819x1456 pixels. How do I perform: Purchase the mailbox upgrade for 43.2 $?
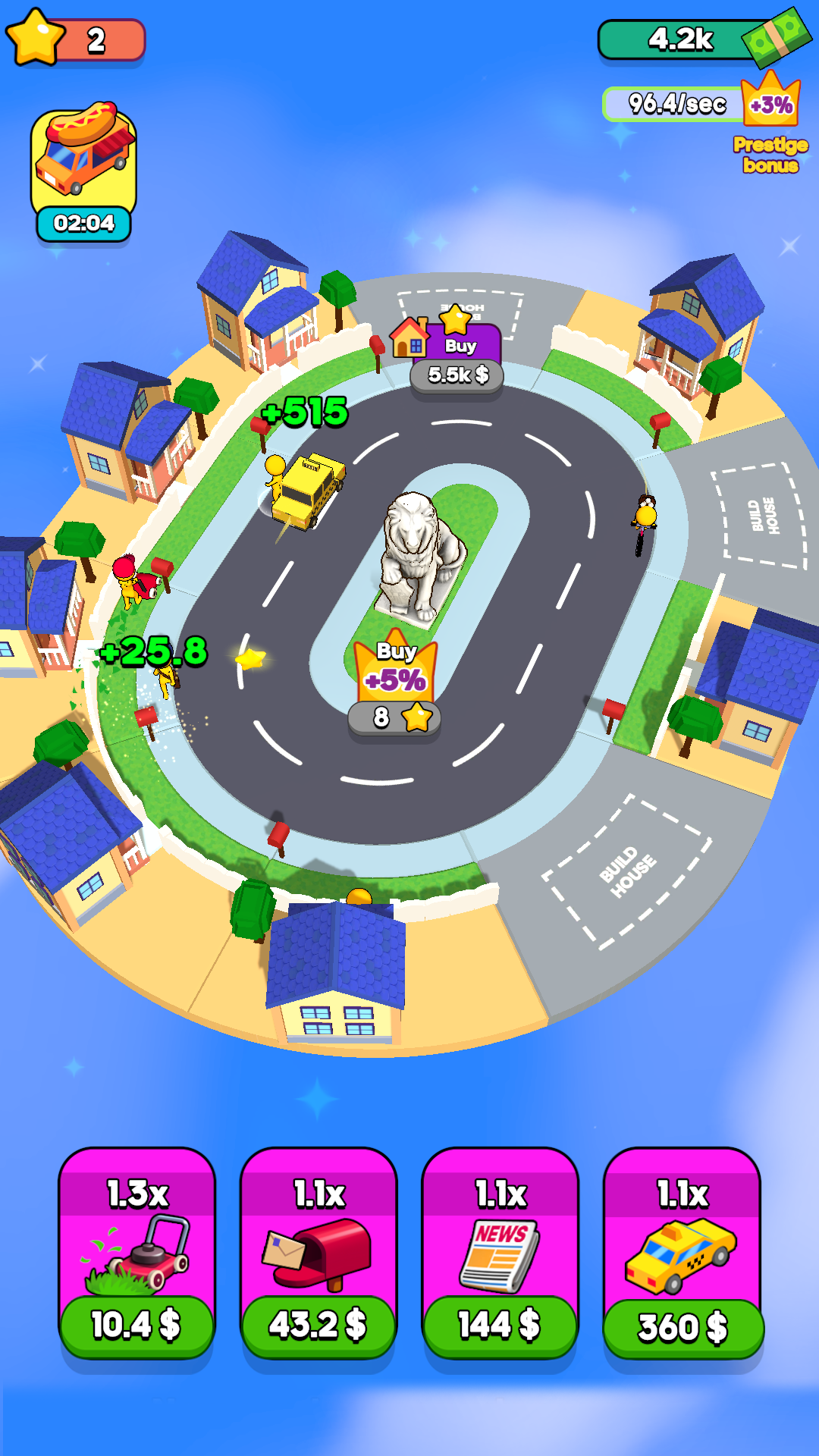click(318, 1326)
